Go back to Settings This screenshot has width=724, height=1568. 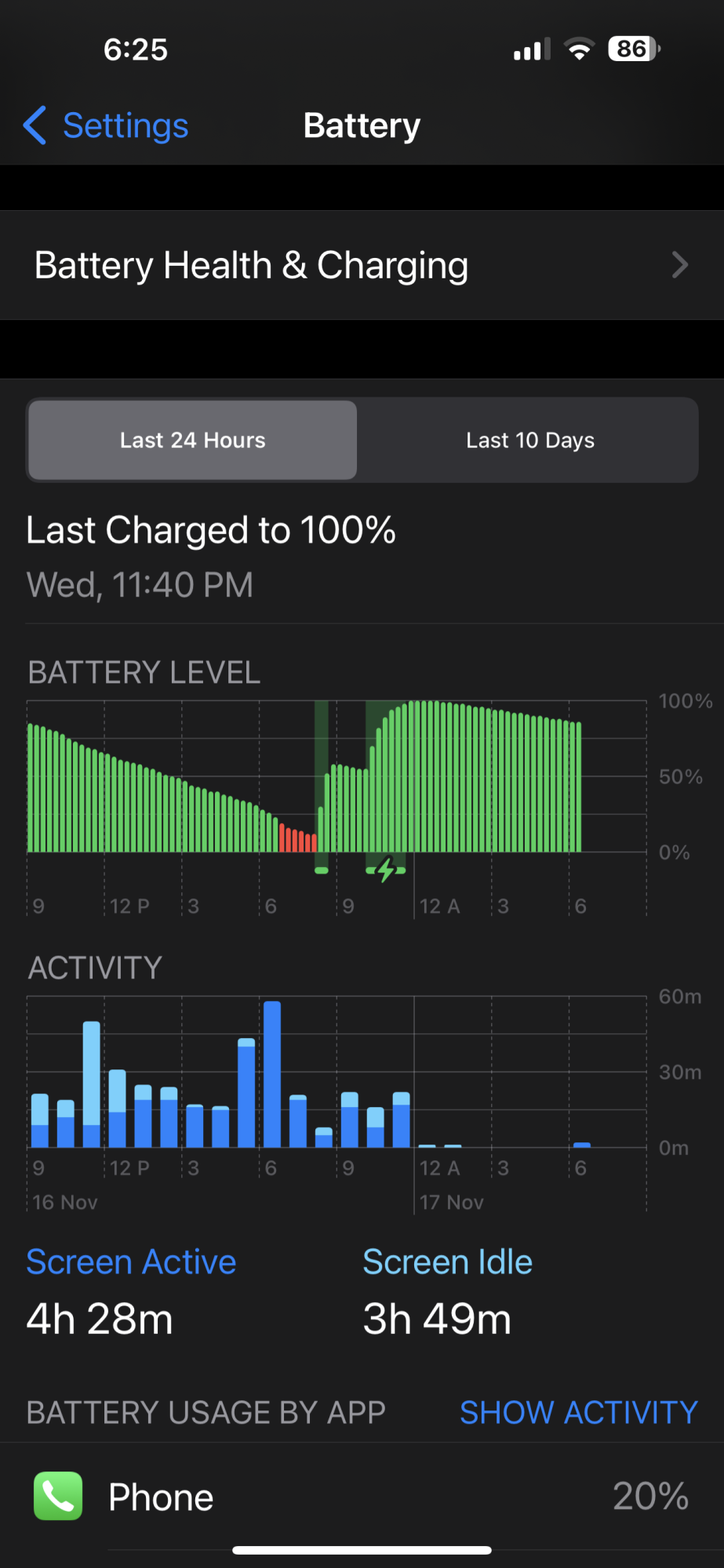point(106,126)
